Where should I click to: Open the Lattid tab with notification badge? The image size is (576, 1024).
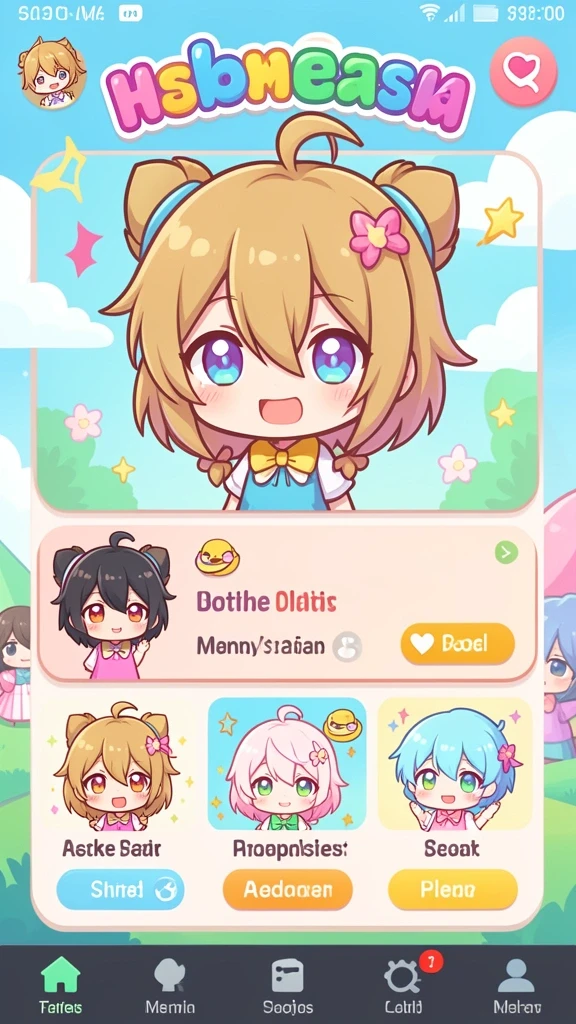click(x=404, y=985)
